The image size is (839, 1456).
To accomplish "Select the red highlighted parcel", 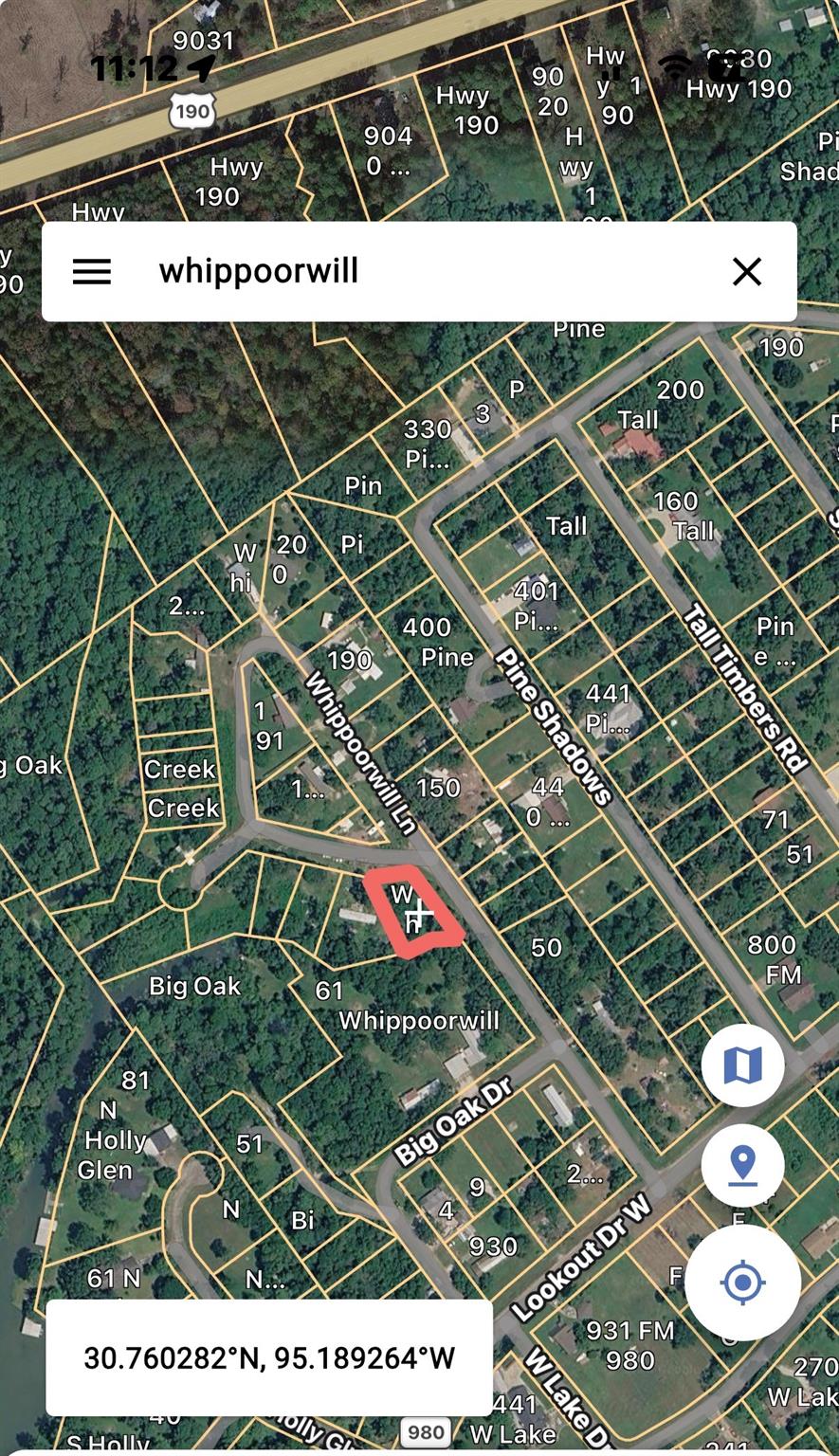I will pos(414,912).
